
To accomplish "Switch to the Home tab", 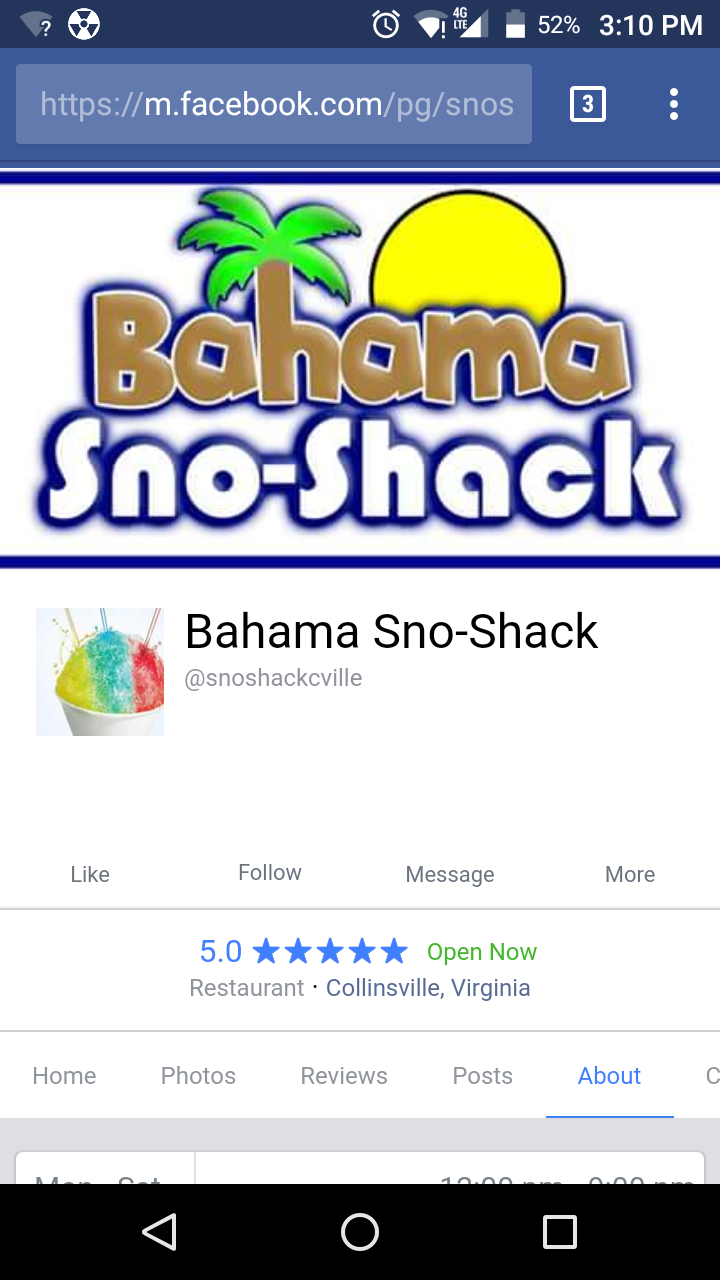I will (64, 1076).
